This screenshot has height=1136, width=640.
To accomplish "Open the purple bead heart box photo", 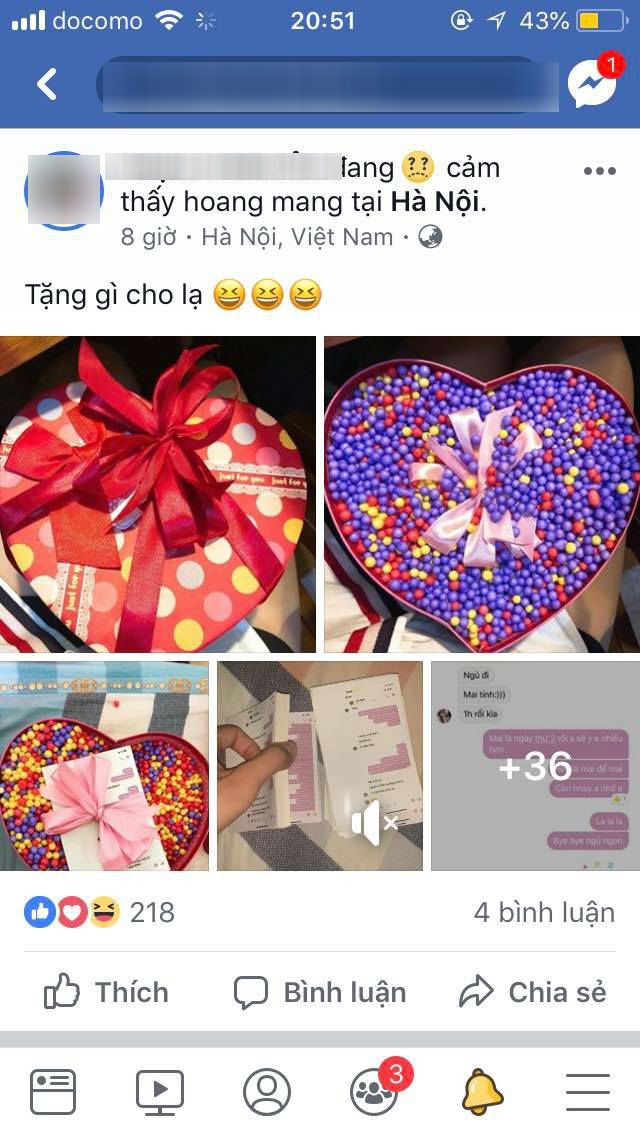I will coord(482,494).
